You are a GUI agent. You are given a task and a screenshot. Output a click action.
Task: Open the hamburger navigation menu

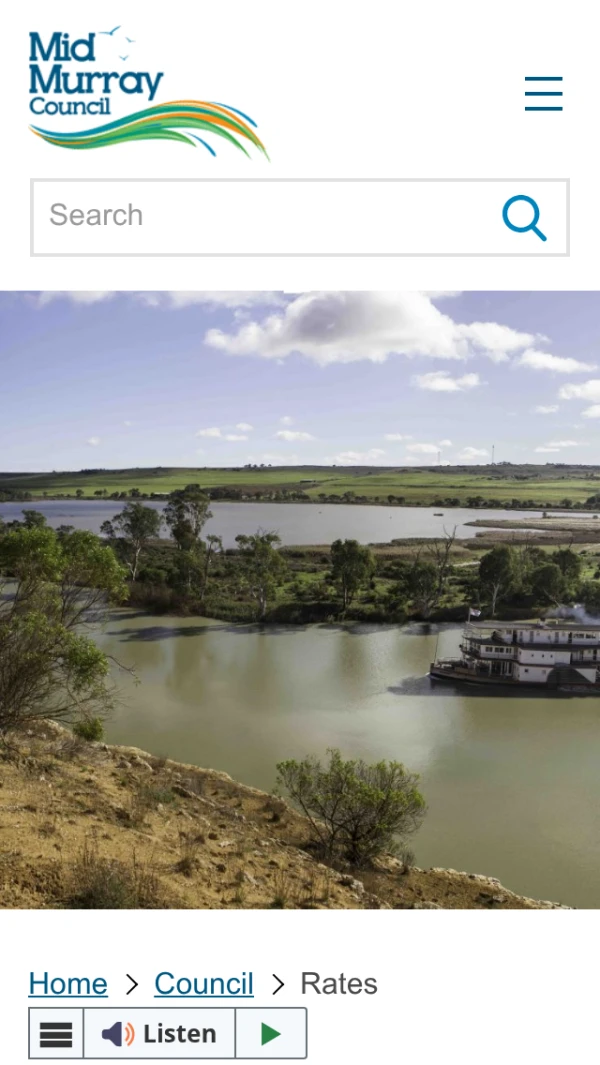pos(543,93)
